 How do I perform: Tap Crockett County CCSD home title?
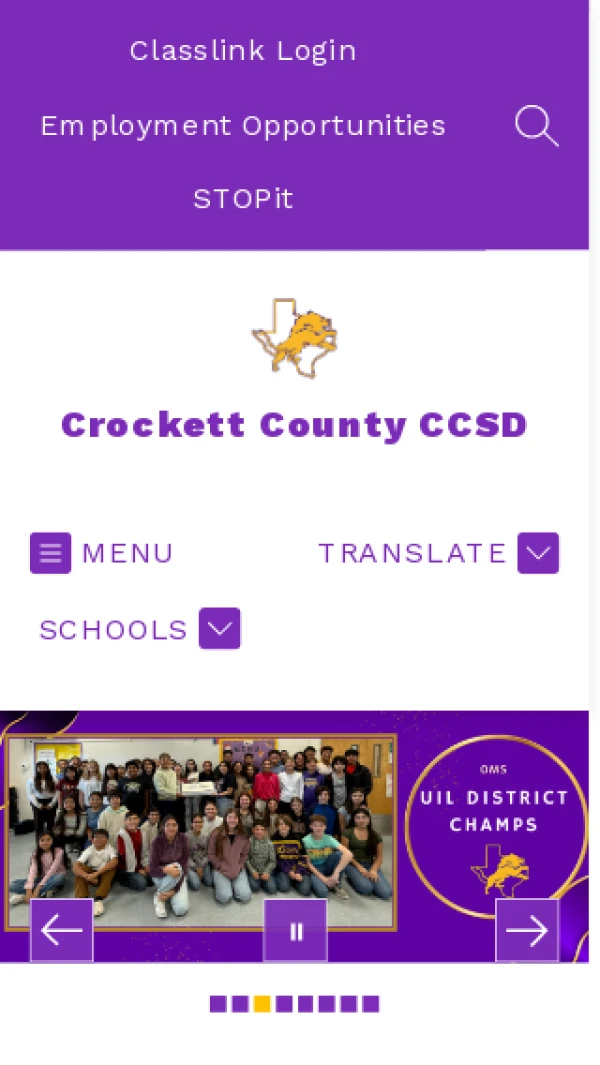294,425
